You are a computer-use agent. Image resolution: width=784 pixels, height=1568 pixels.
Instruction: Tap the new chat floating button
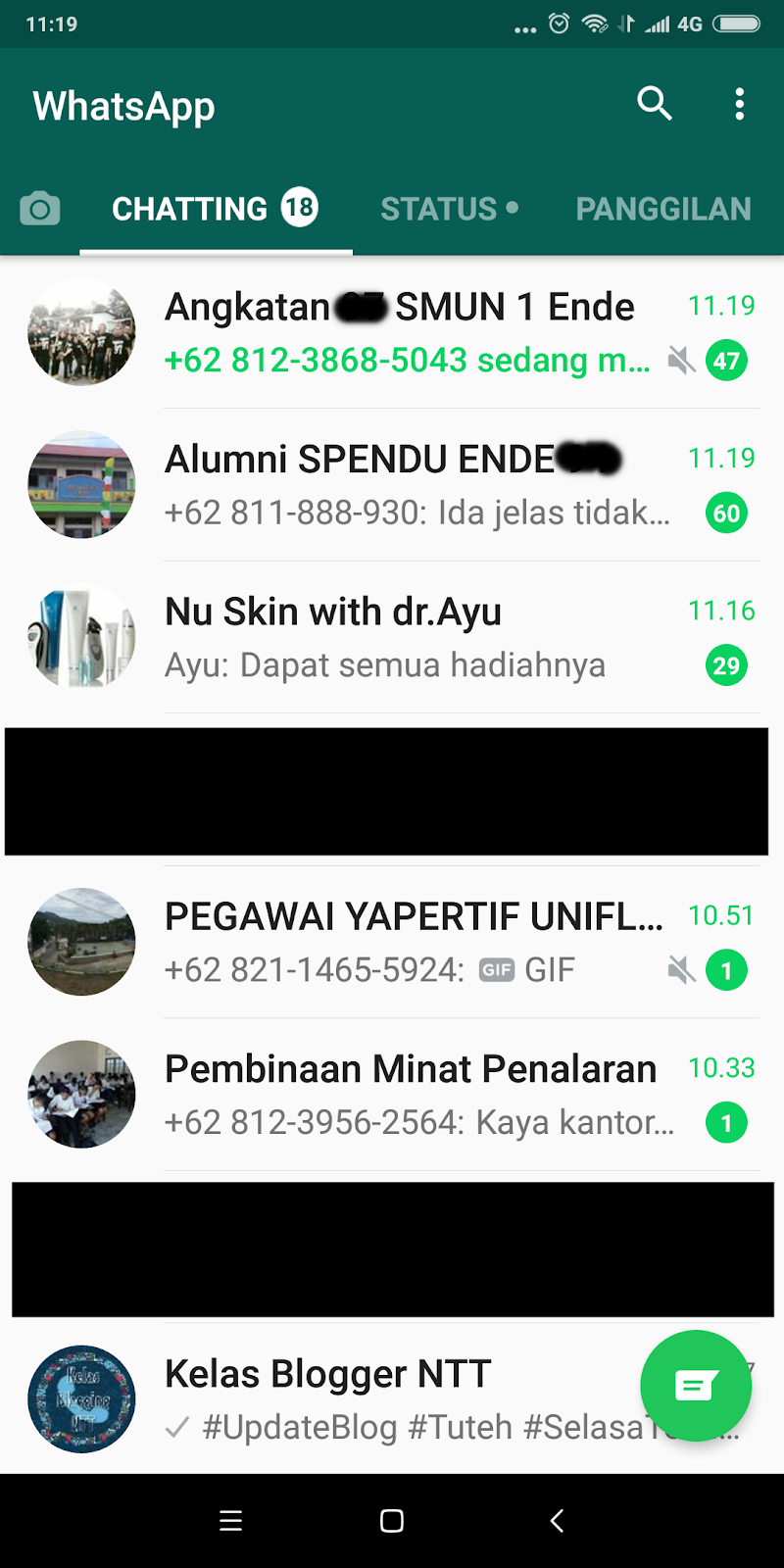[x=696, y=1386]
